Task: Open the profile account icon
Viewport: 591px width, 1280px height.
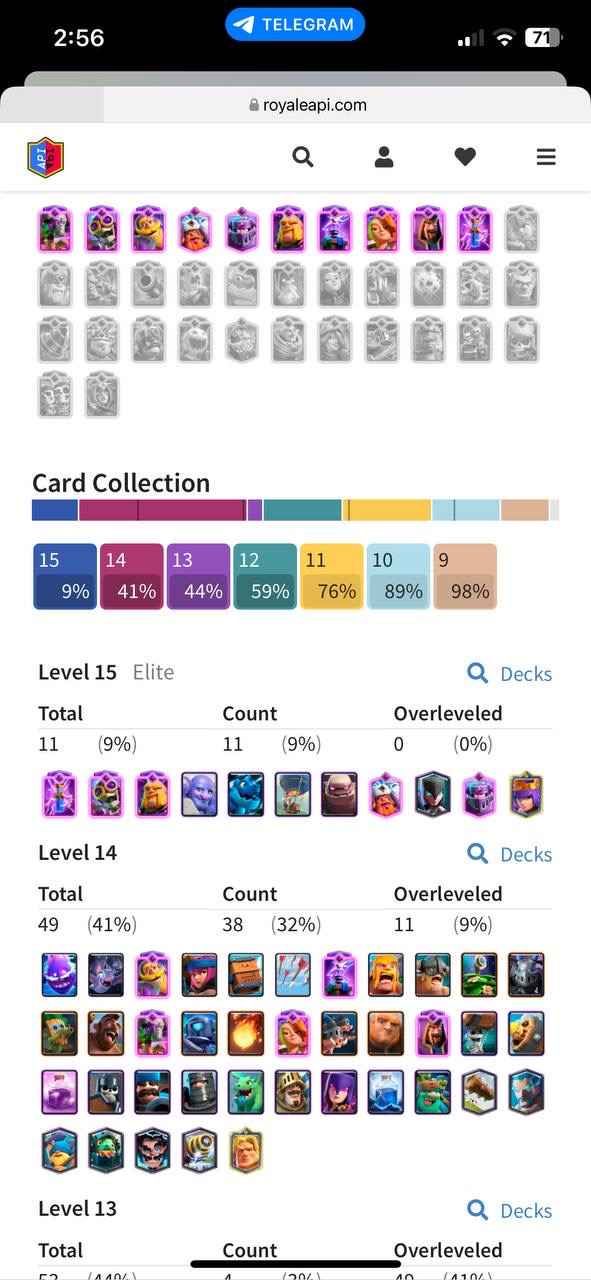Action: (384, 157)
